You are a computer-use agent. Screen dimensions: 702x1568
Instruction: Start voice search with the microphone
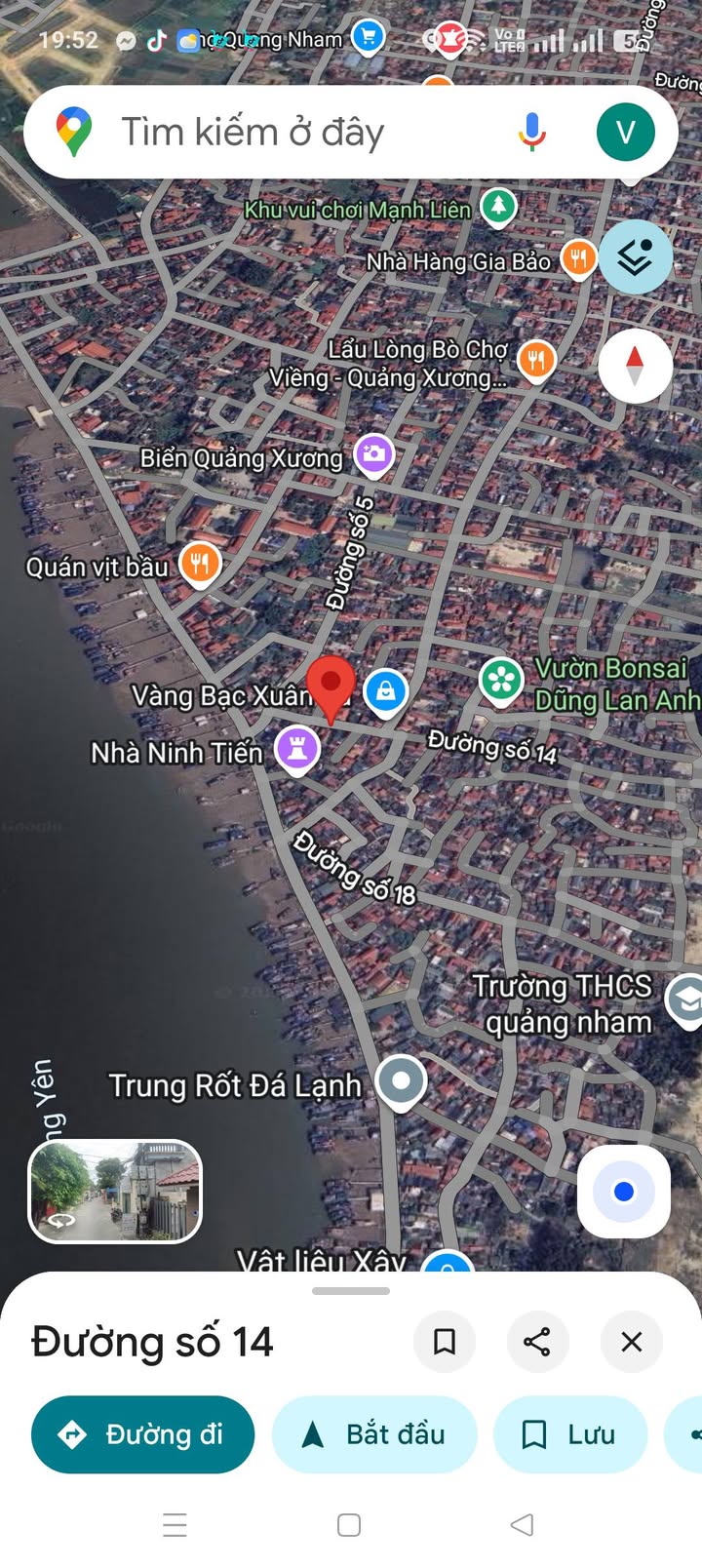pos(531,132)
